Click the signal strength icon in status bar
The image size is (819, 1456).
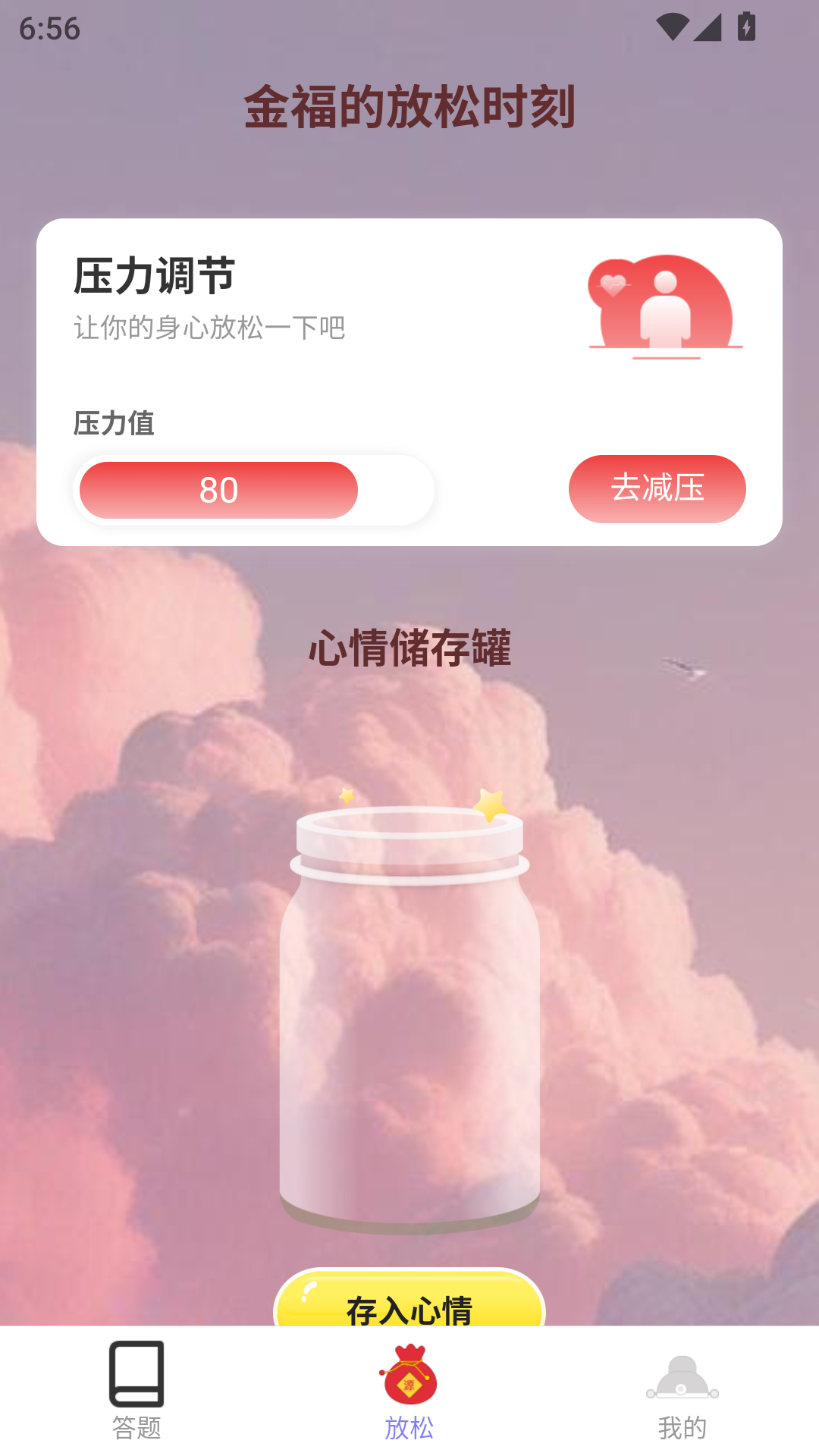point(708,27)
